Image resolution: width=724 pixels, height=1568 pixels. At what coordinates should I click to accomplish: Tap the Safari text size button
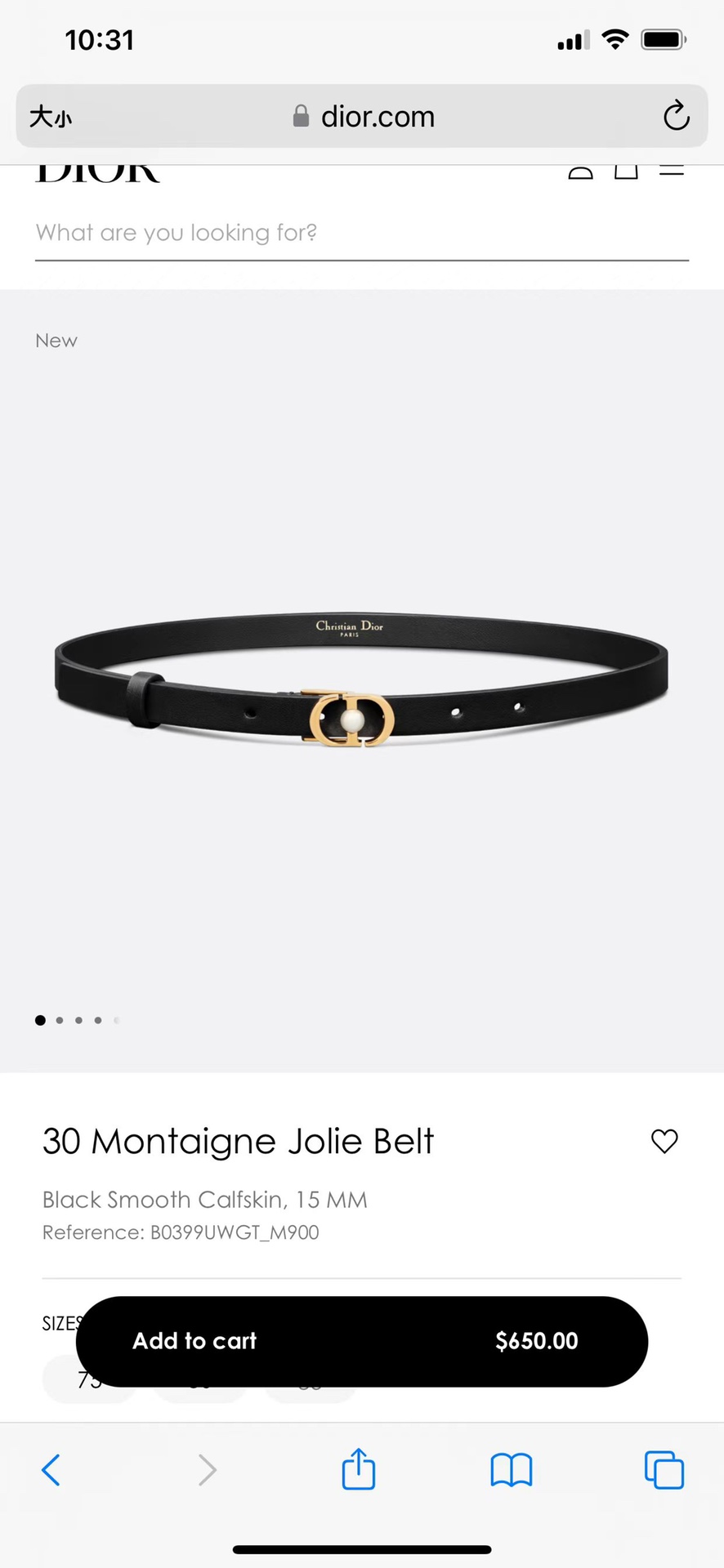coord(51,117)
